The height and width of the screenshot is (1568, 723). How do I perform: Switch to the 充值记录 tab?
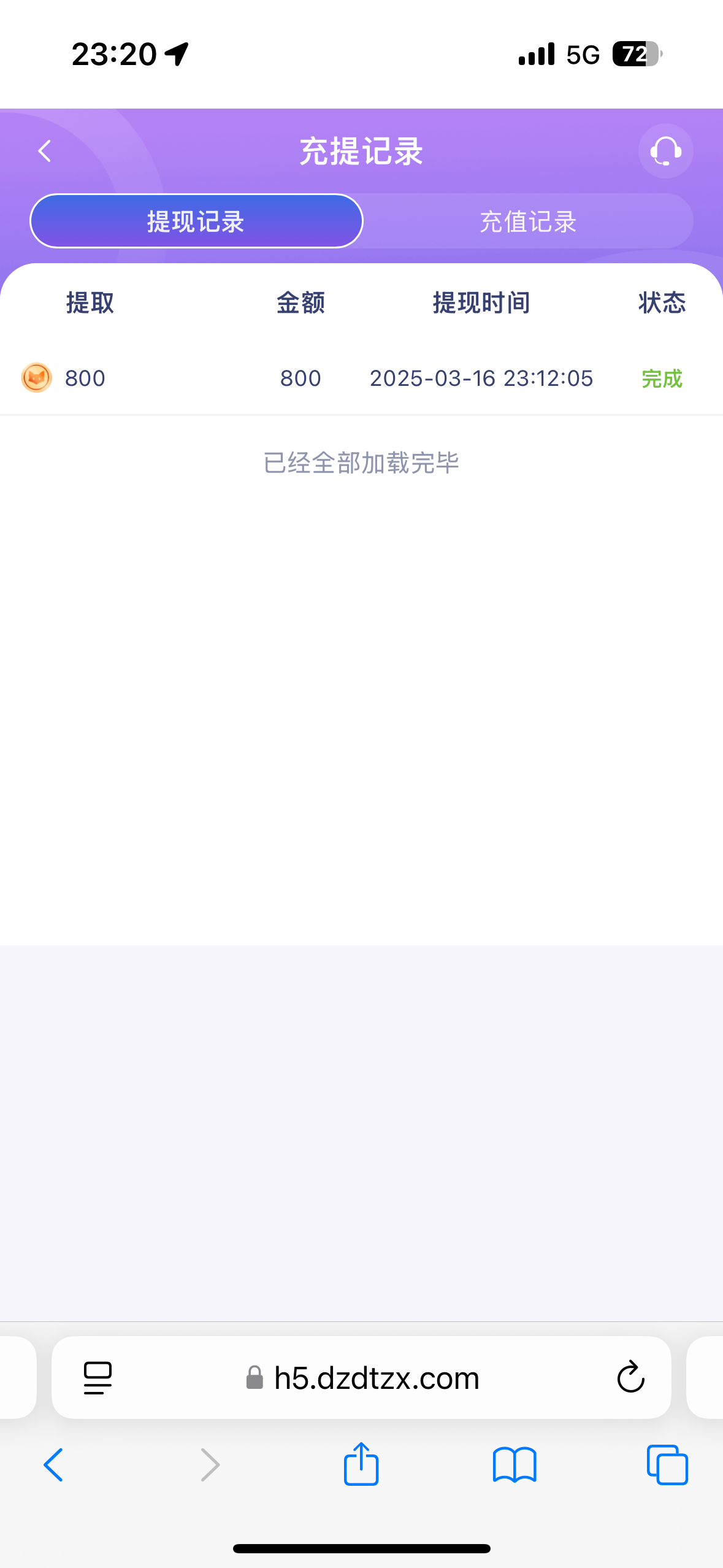529,221
